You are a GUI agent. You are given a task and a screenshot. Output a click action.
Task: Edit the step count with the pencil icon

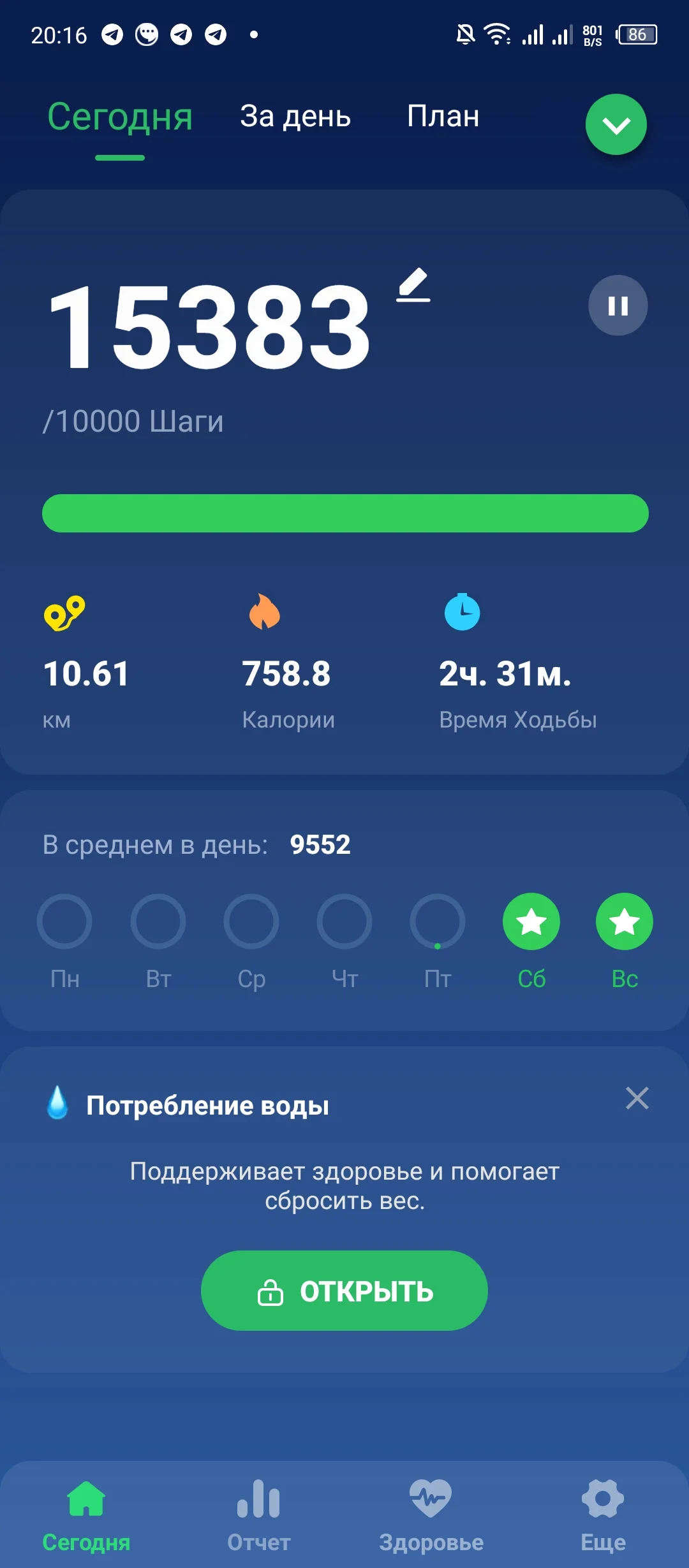pos(413,284)
